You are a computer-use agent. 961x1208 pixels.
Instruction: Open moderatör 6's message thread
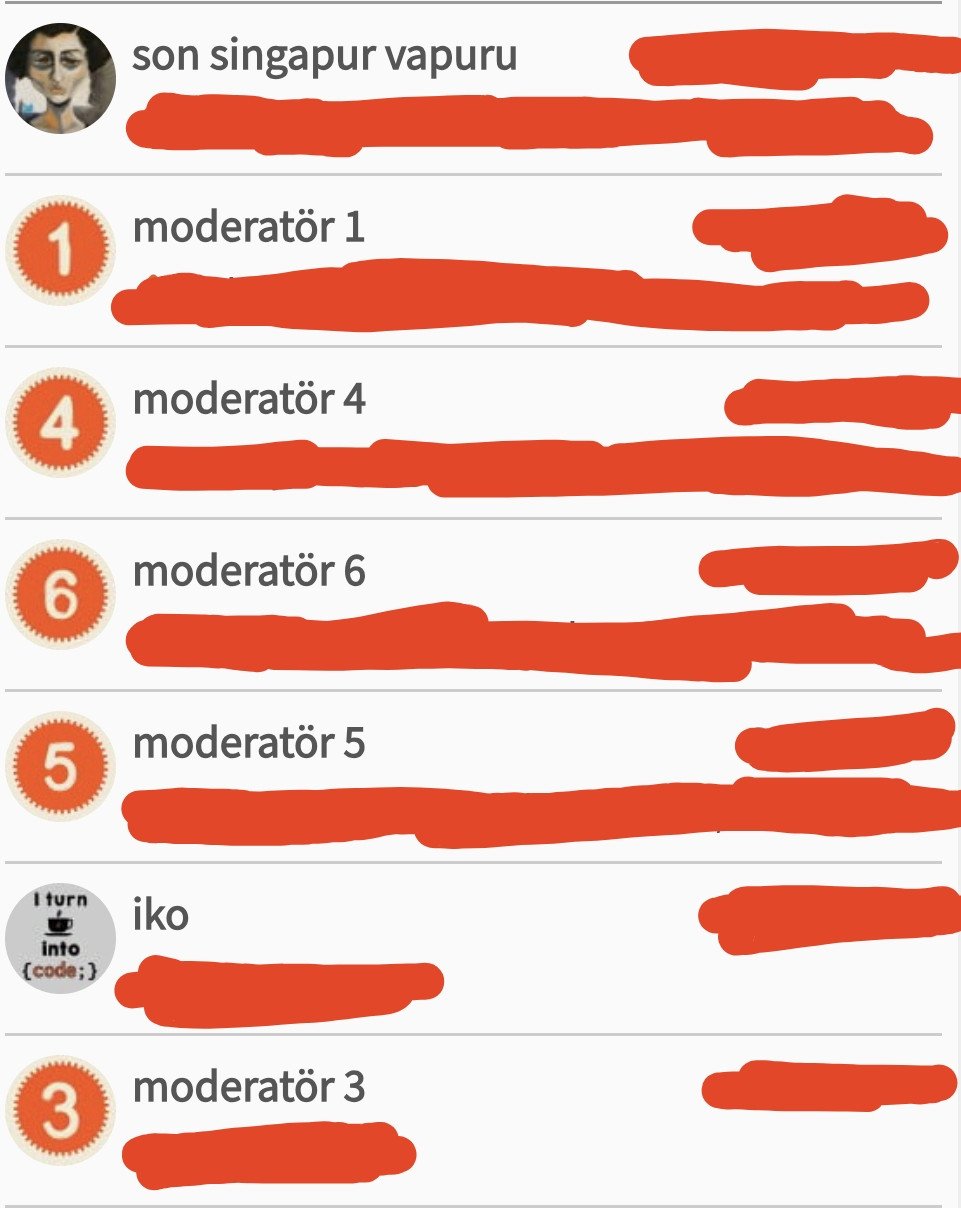tap(249, 572)
